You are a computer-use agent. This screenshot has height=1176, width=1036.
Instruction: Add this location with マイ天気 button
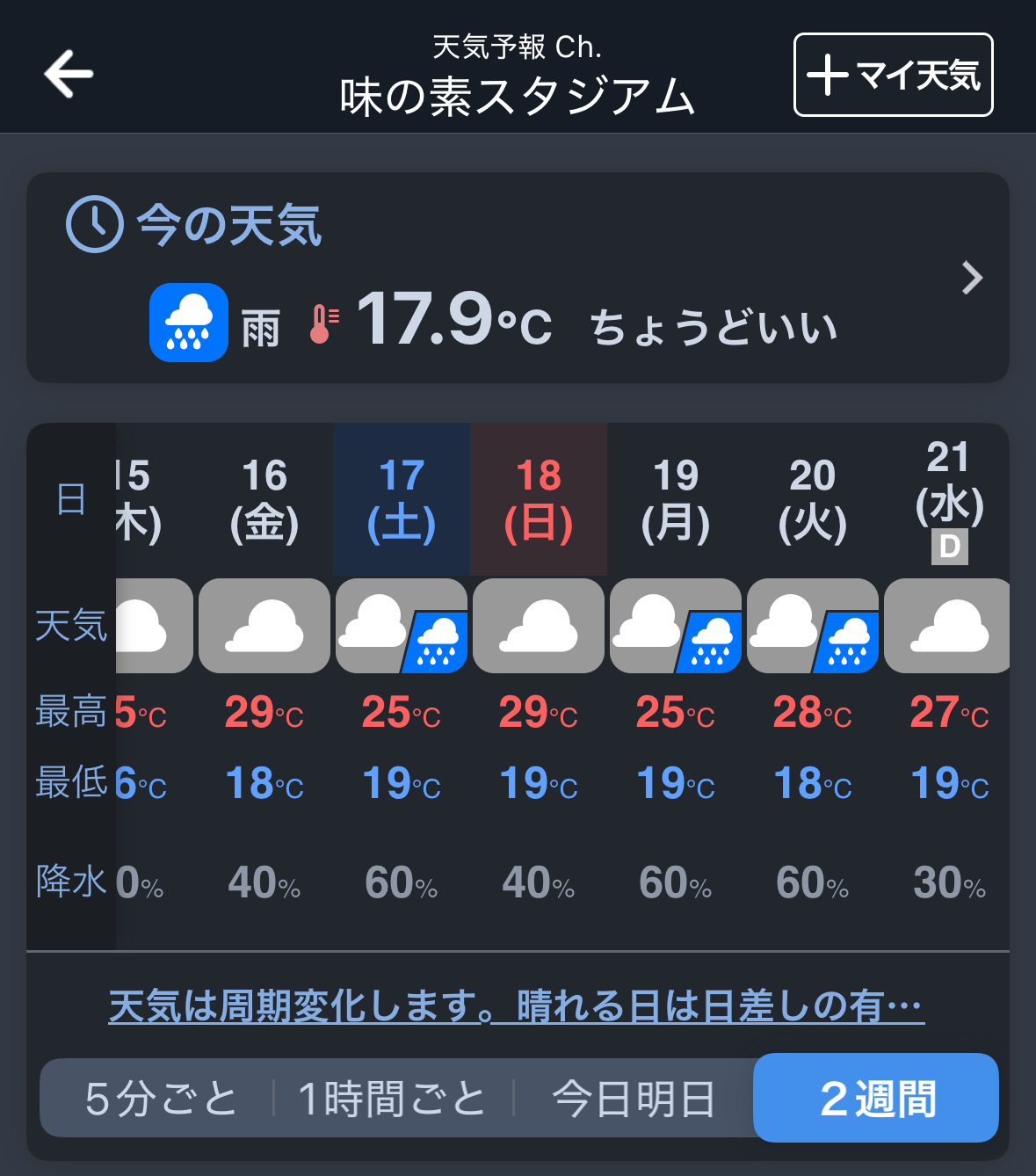(x=893, y=75)
